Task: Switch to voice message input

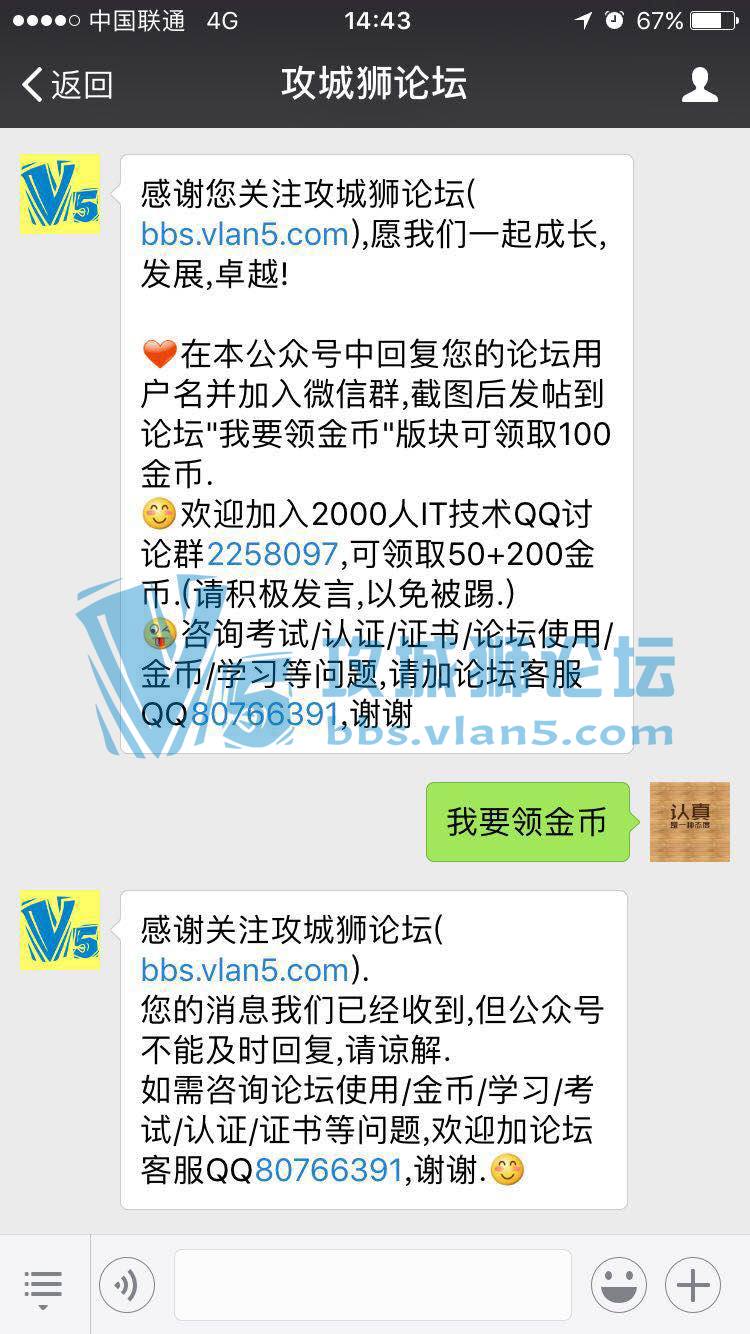Action: coord(127,1285)
